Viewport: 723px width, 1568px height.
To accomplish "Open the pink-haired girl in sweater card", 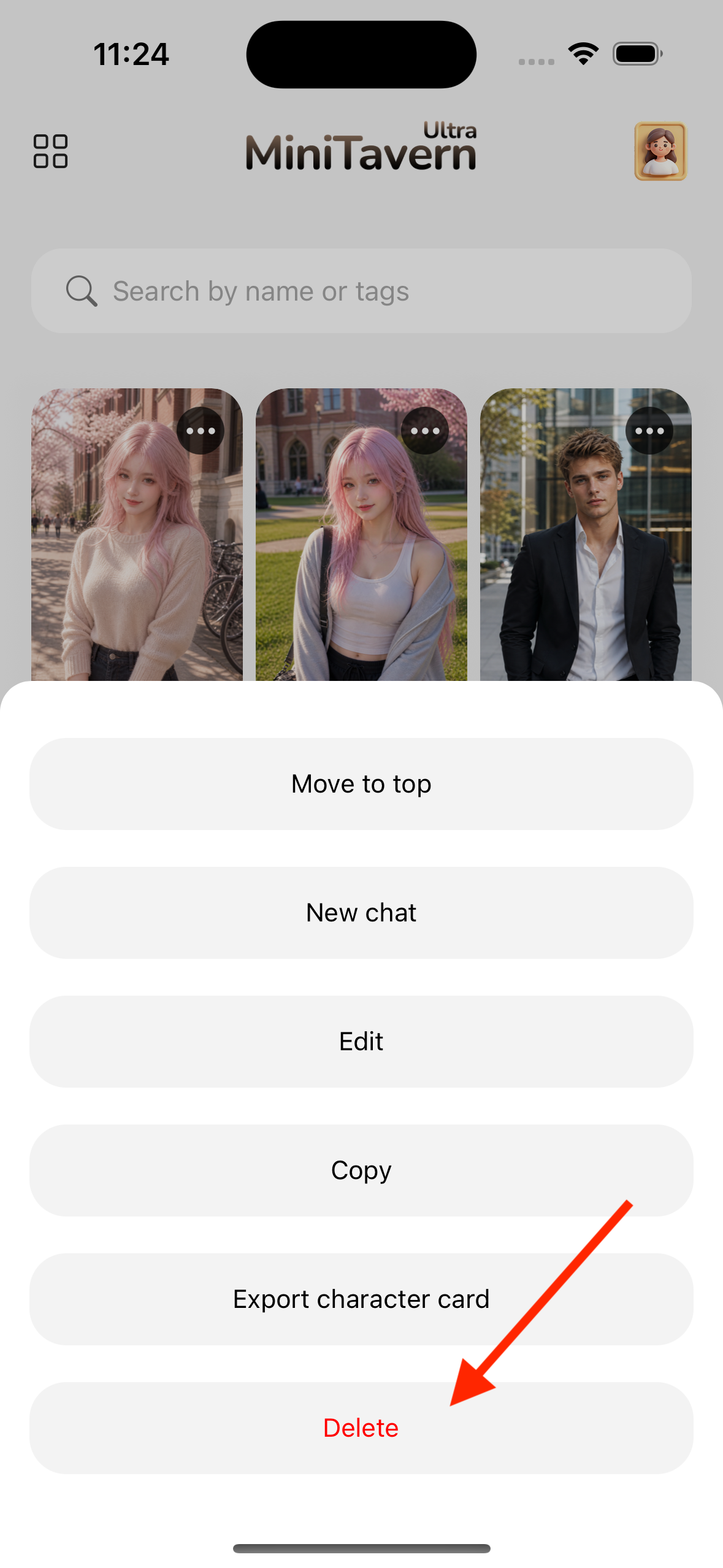I will [x=137, y=534].
